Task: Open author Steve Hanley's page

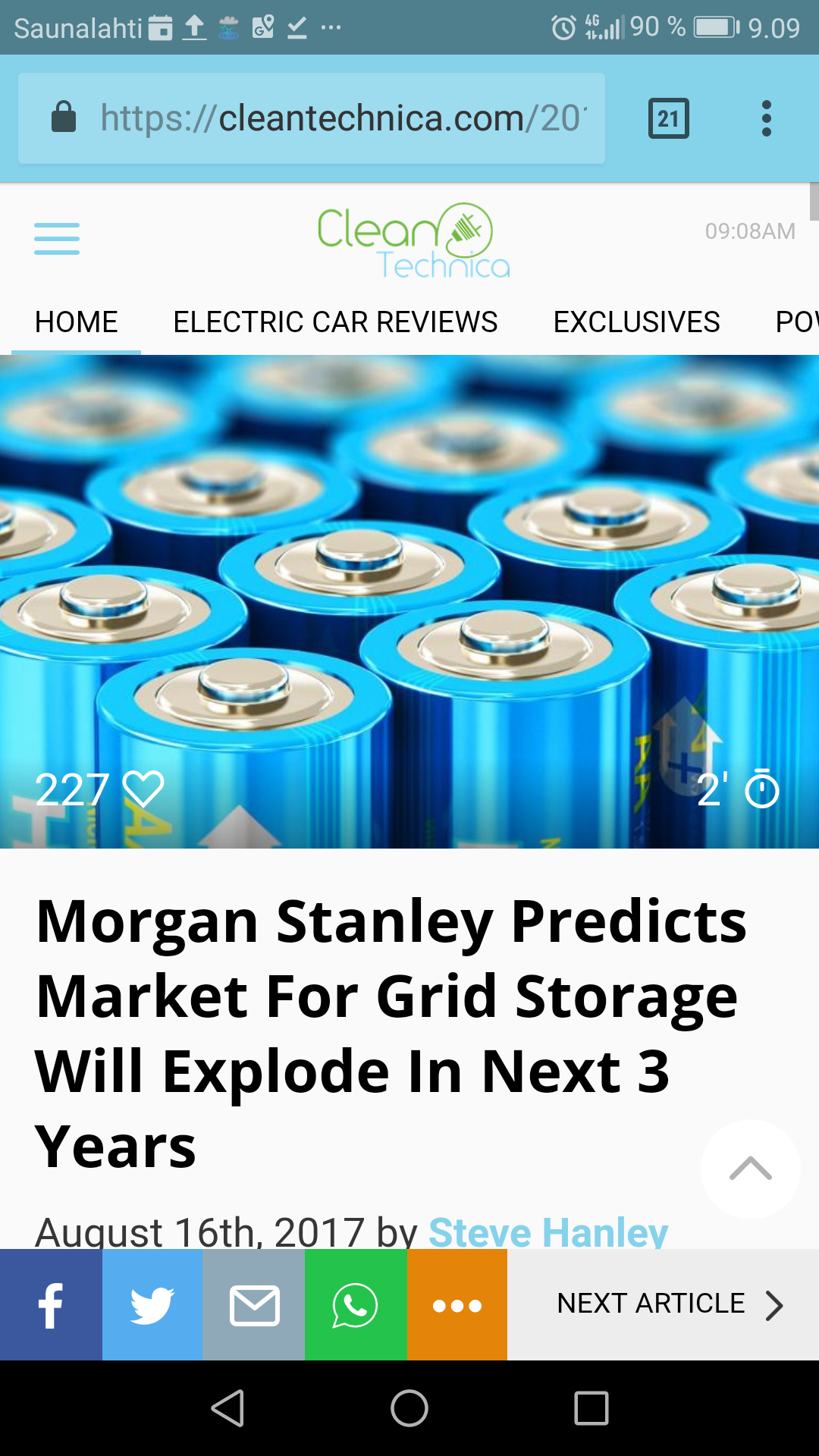Action: click(548, 1232)
